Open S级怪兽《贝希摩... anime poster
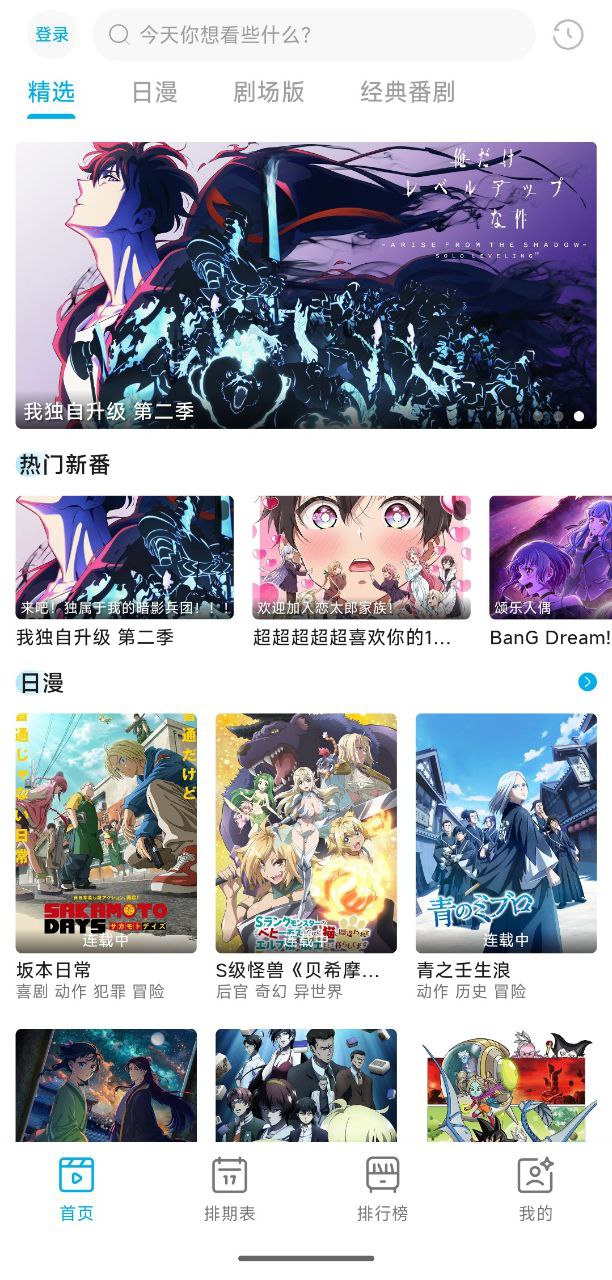 [x=306, y=832]
